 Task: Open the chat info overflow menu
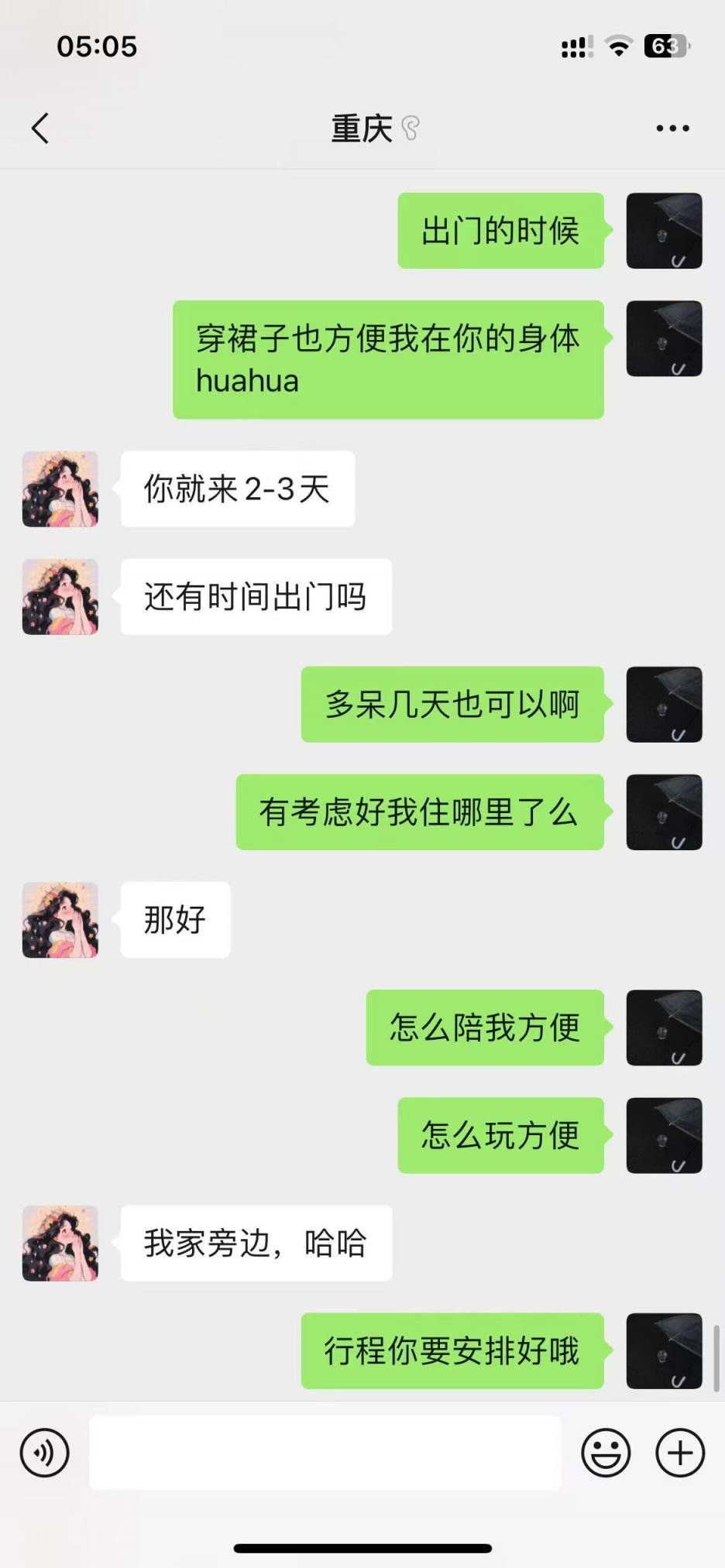[672, 129]
